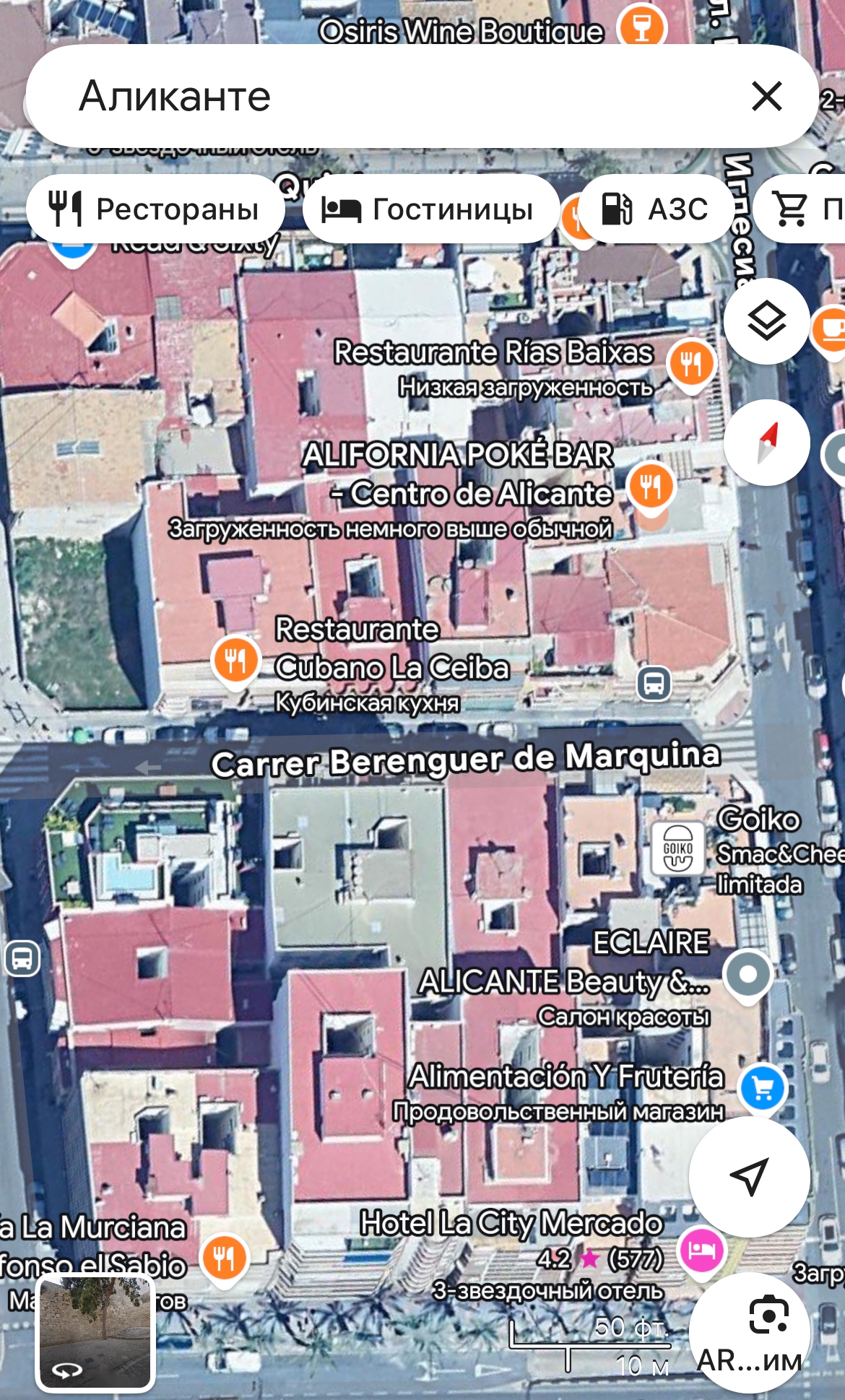Image resolution: width=845 pixels, height=1400 pixels.
Task: Open Restaurante Cubano La Ceiba pin
Action: coord(235,660)
